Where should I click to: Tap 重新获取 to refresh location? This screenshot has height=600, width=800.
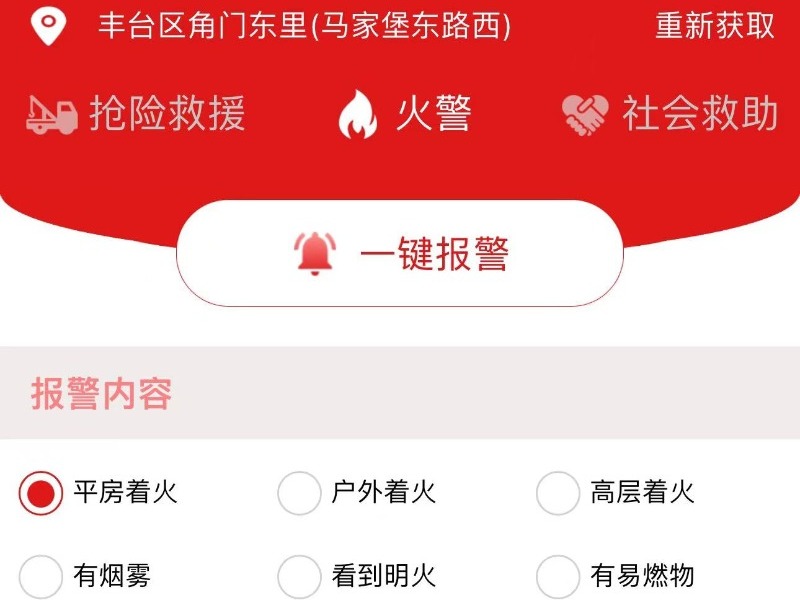[x=715, y=26]
